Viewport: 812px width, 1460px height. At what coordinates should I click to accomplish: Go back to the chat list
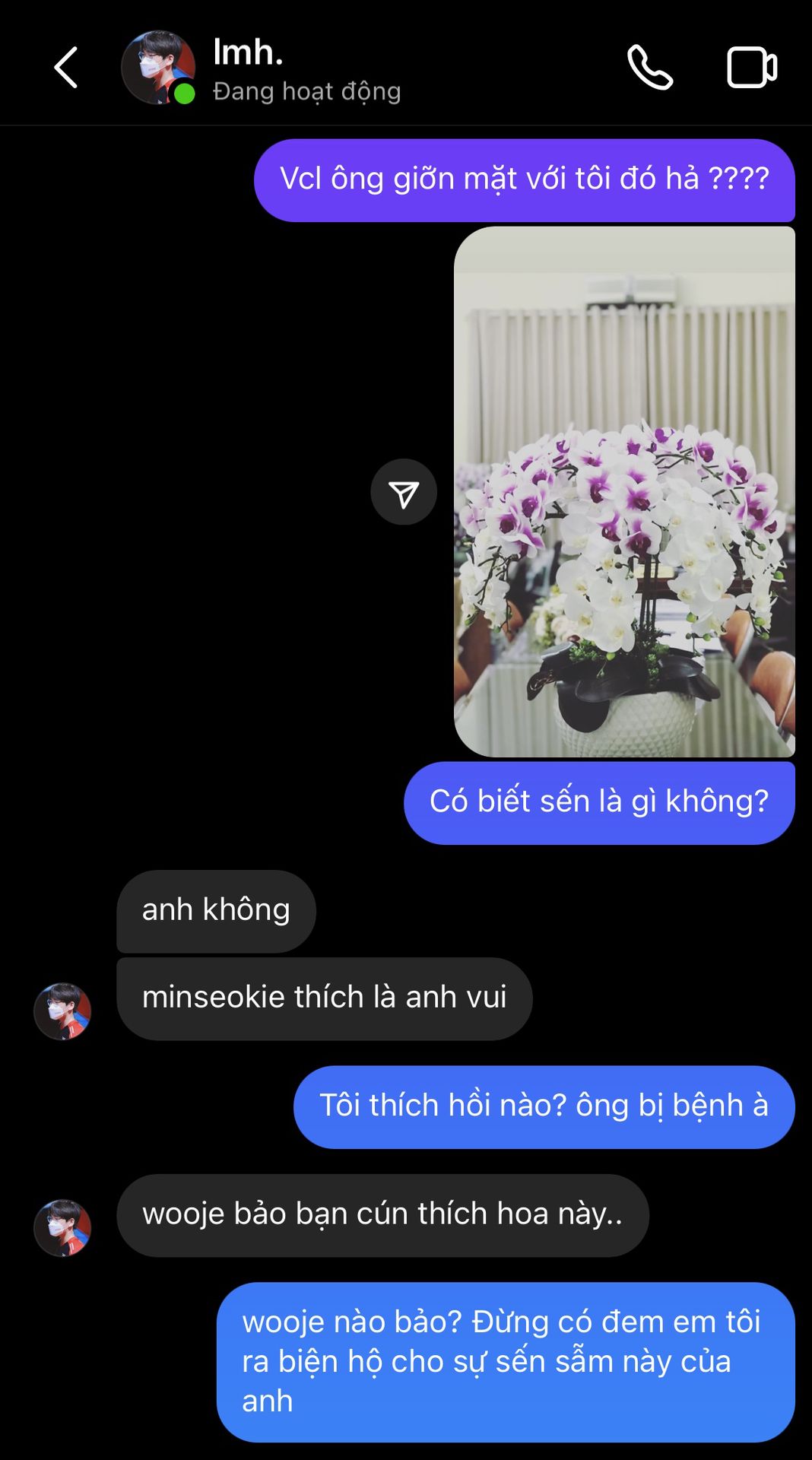point(66,68)
